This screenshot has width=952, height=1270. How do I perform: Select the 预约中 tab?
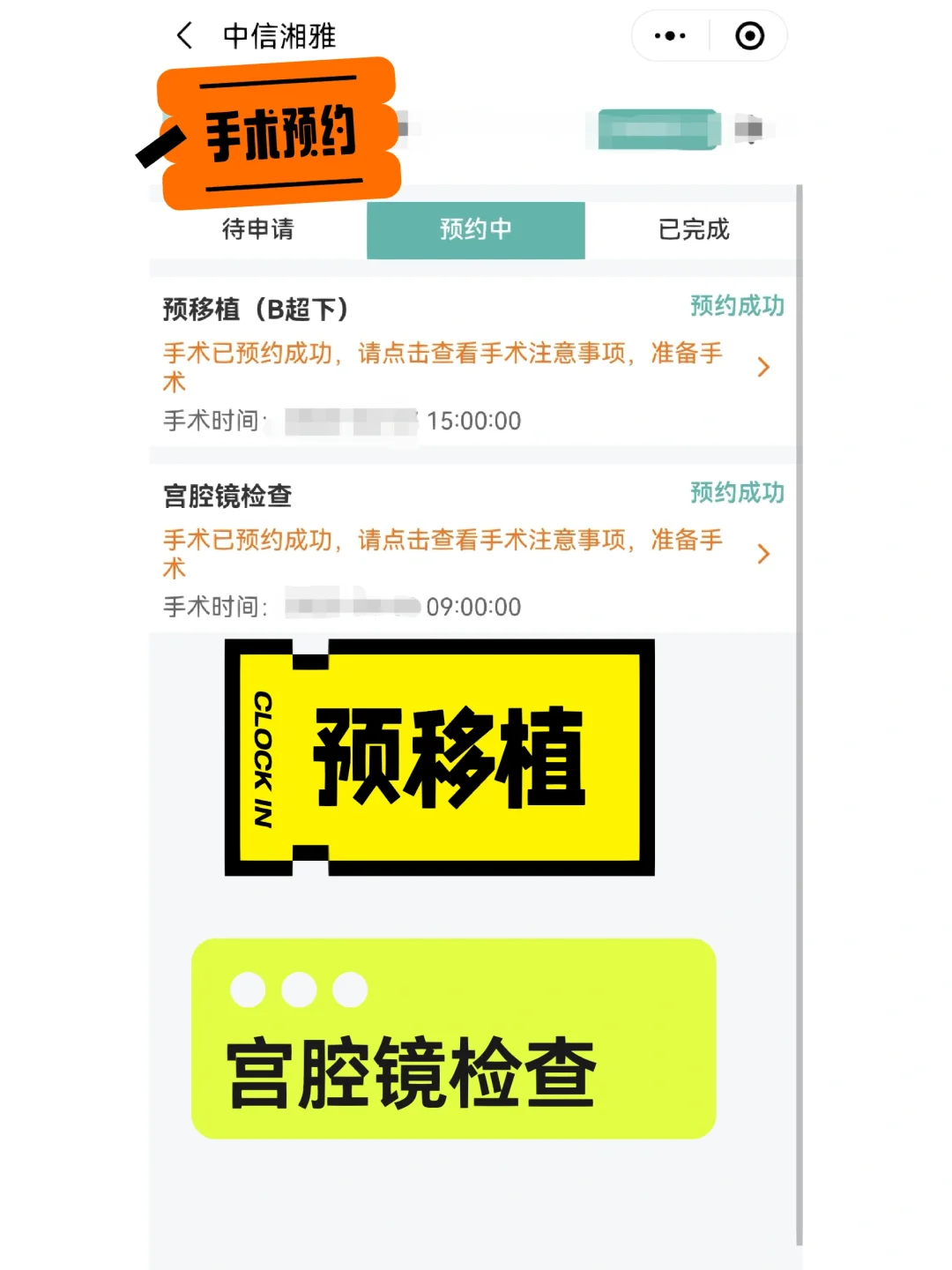(x=475, y=229)
